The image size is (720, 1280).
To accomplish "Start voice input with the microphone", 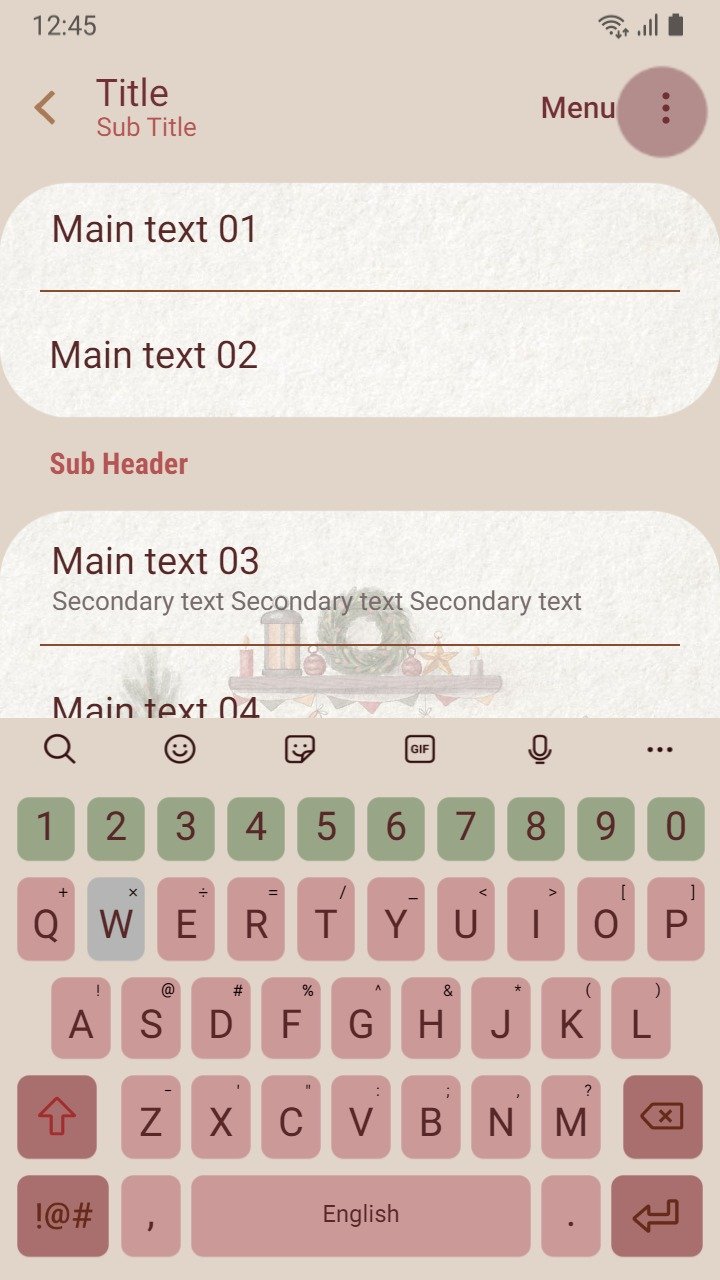I will point(540,749).
